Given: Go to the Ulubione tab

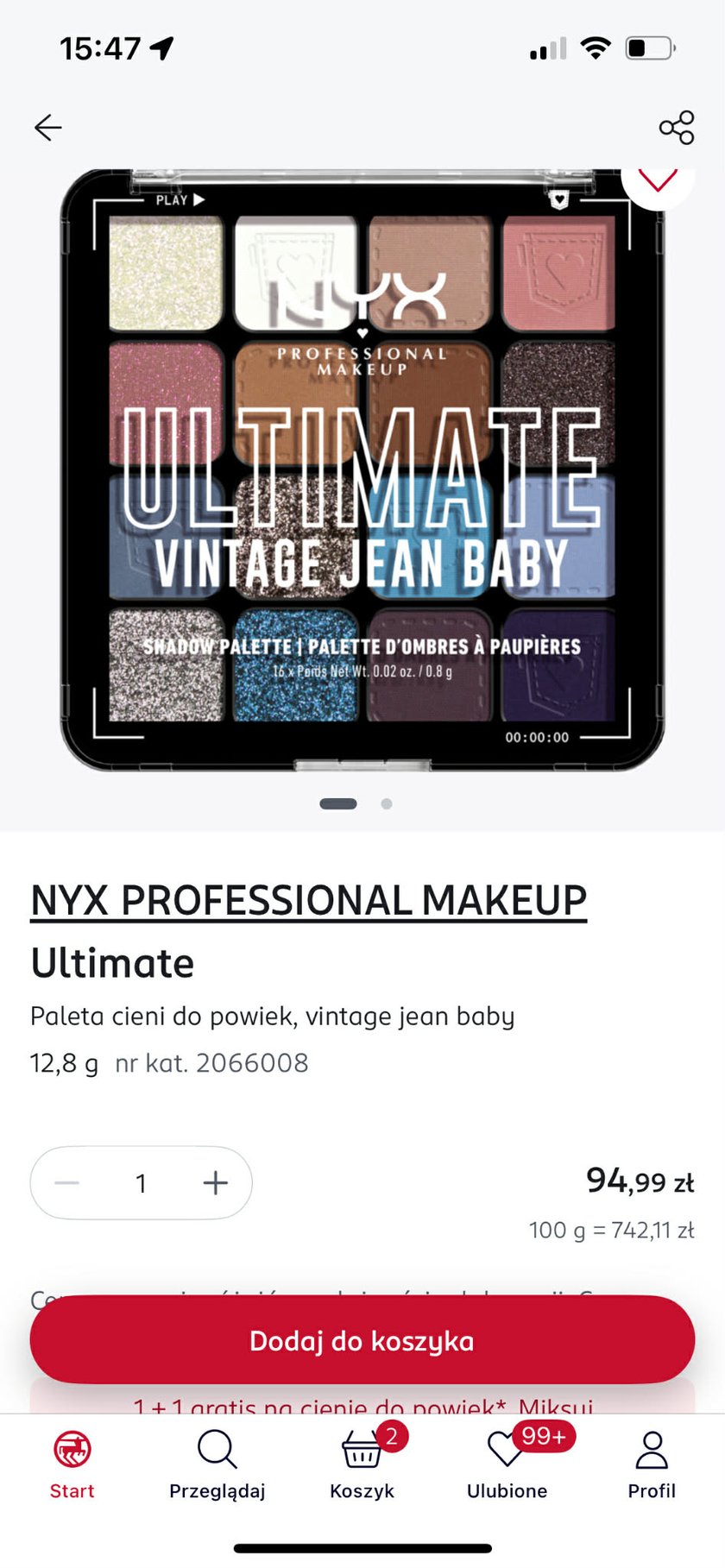Looking at the screenshot, I should point(507,1465).
